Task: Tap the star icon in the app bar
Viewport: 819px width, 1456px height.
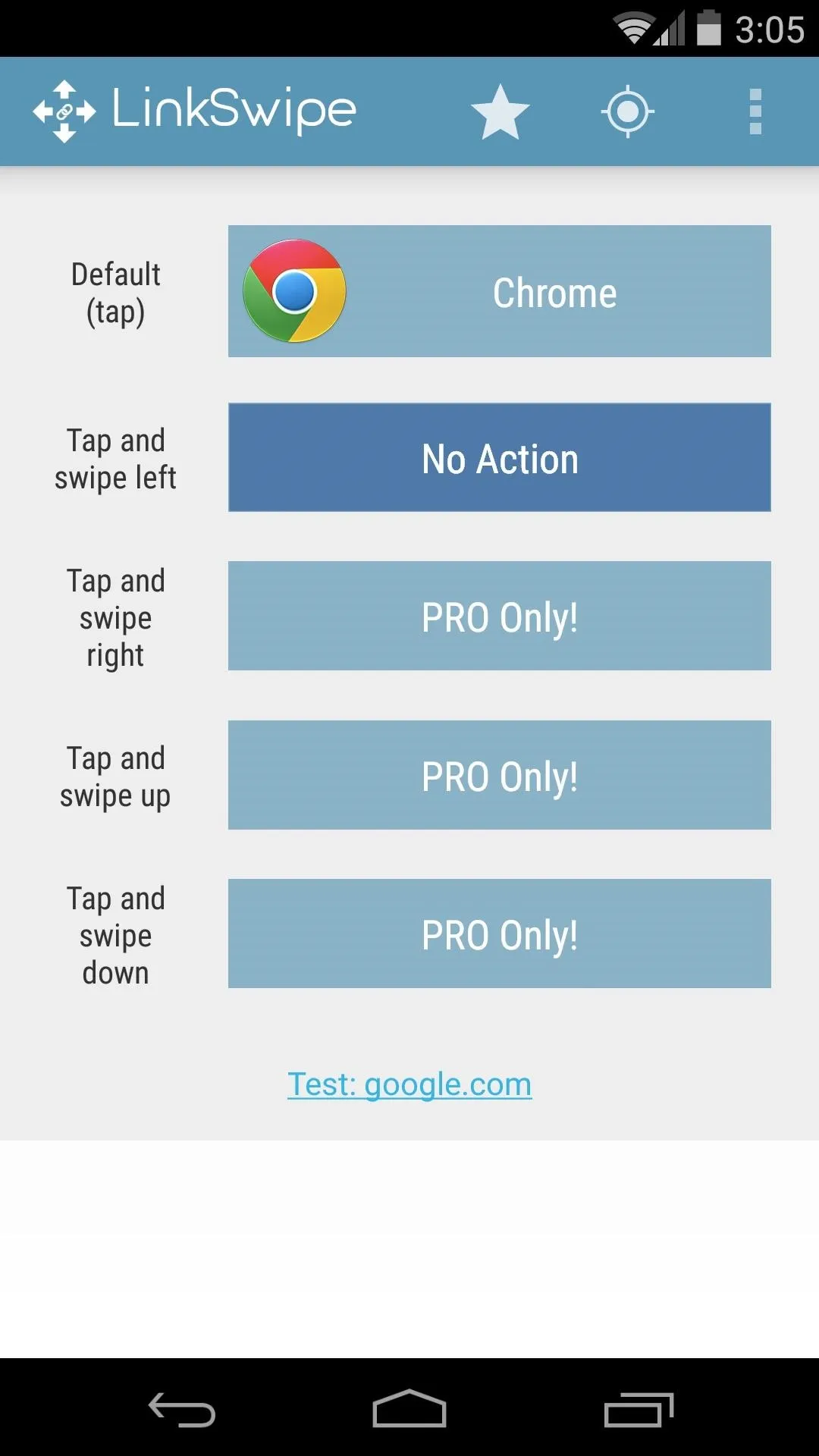Action: [x=500, y=112]
